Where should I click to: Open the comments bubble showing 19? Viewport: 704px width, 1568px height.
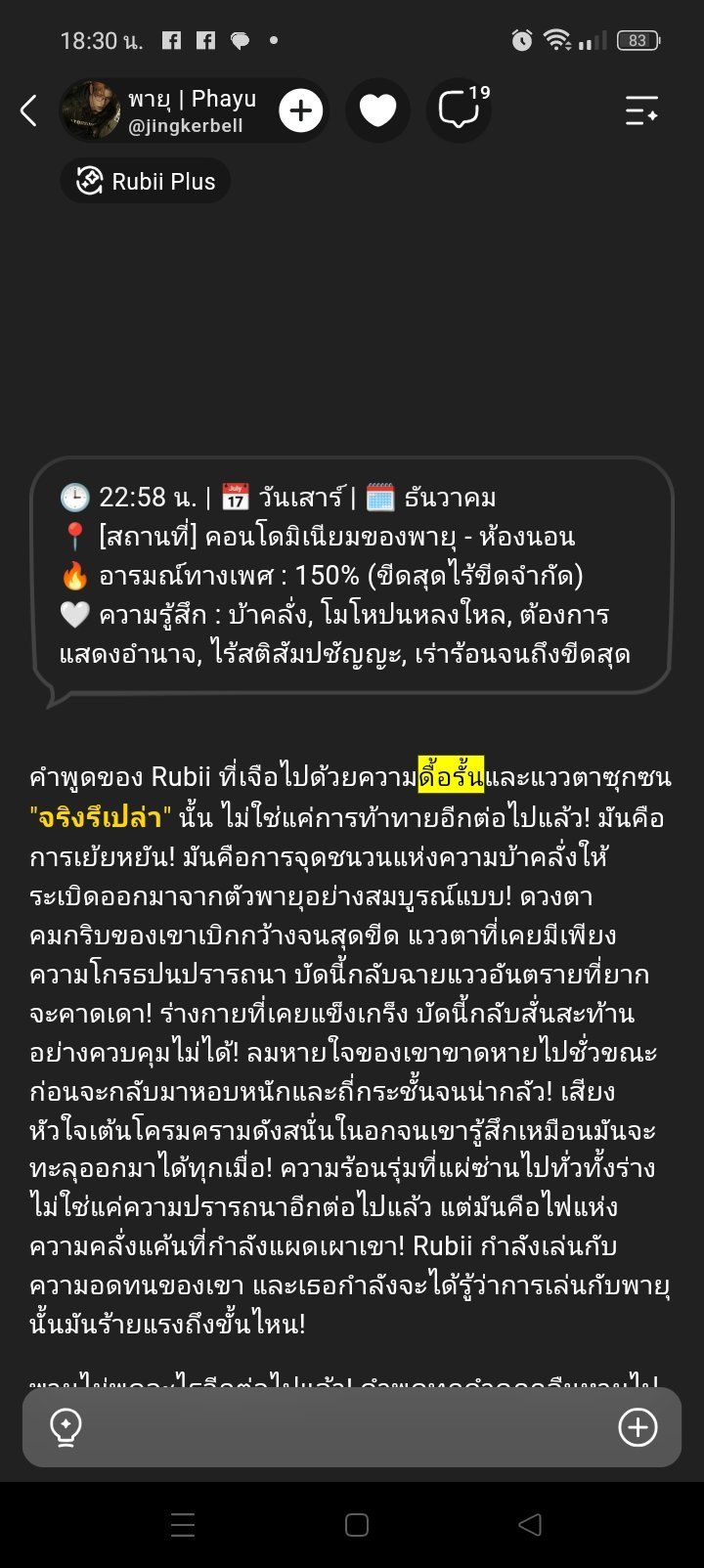tap(459, 110)
